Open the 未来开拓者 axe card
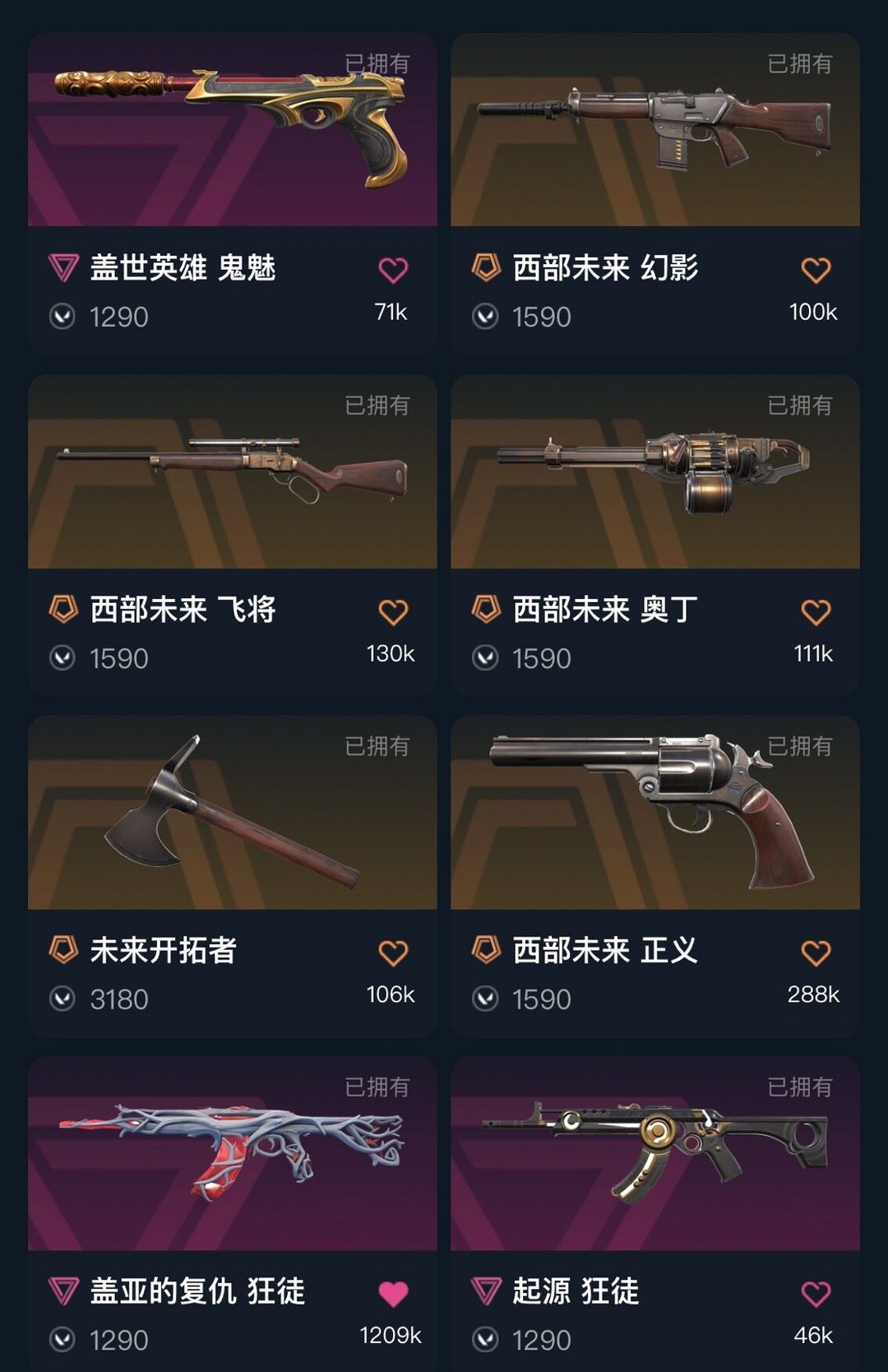The image size is (888, 1372). tap(232, 814)
